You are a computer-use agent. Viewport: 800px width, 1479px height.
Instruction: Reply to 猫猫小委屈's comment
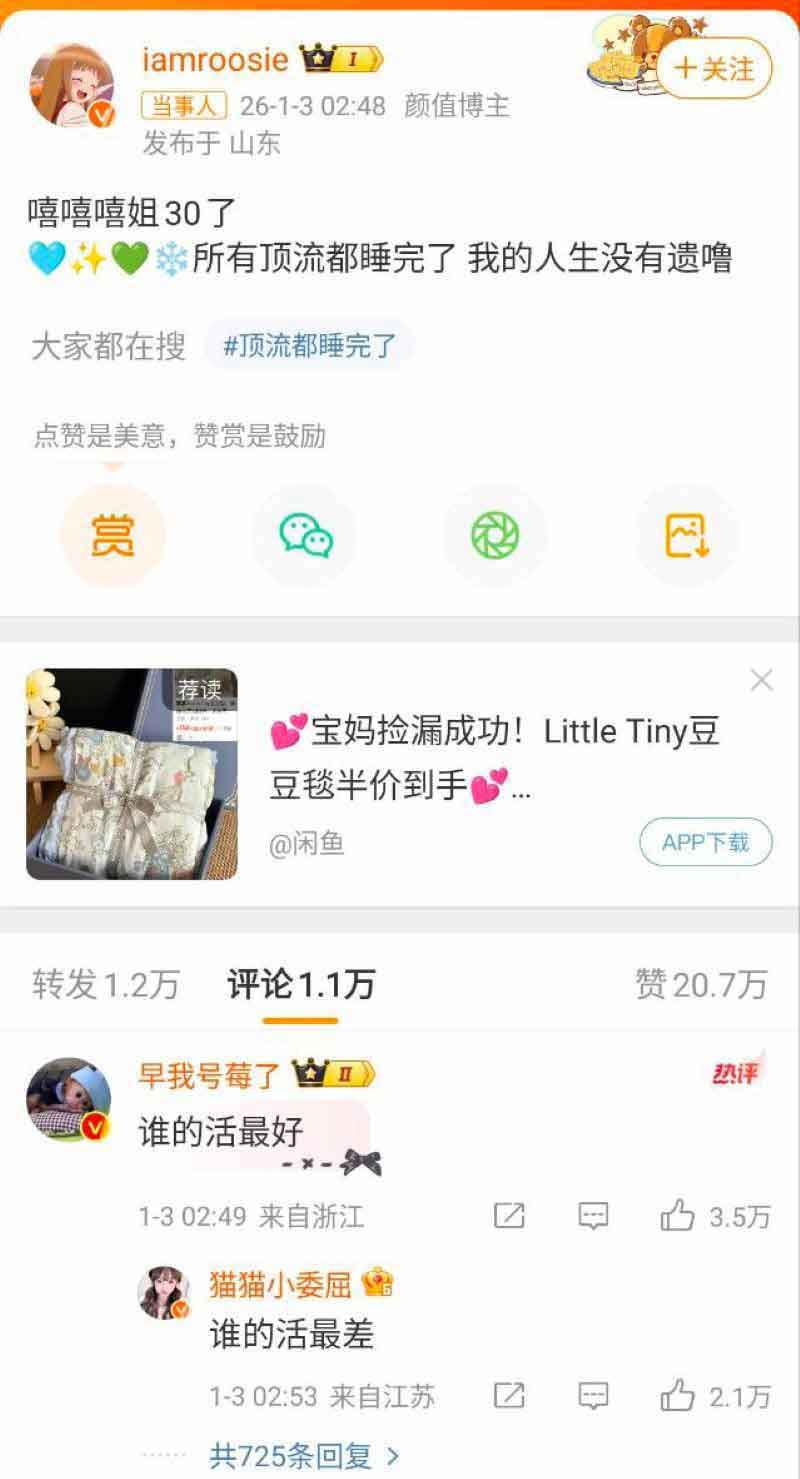coord(594,1396)
